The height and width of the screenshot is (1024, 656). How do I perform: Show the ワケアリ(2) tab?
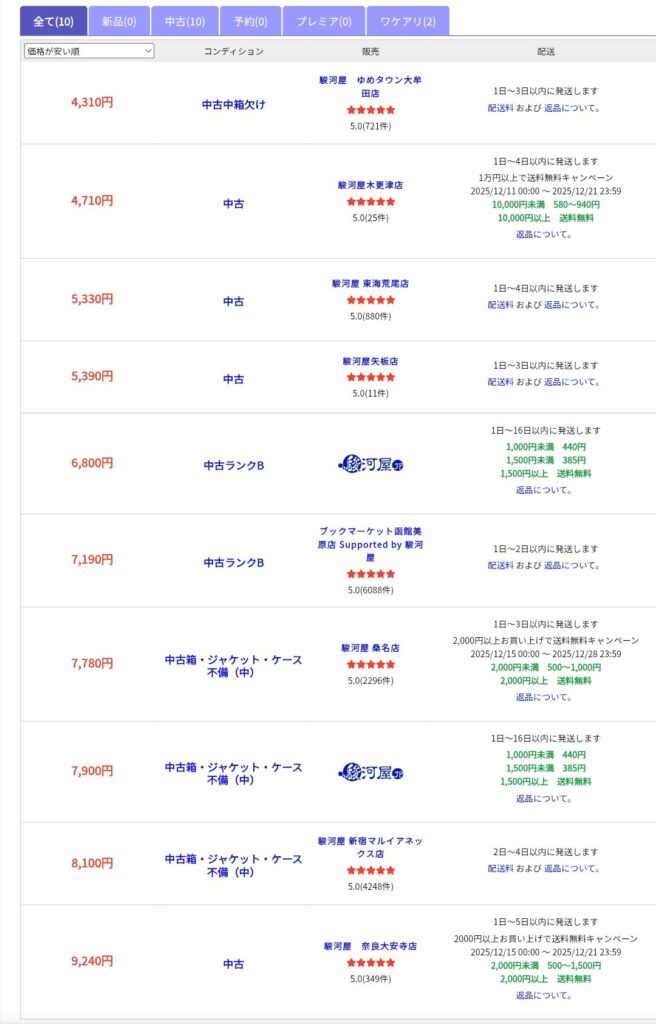pos(407,21)
